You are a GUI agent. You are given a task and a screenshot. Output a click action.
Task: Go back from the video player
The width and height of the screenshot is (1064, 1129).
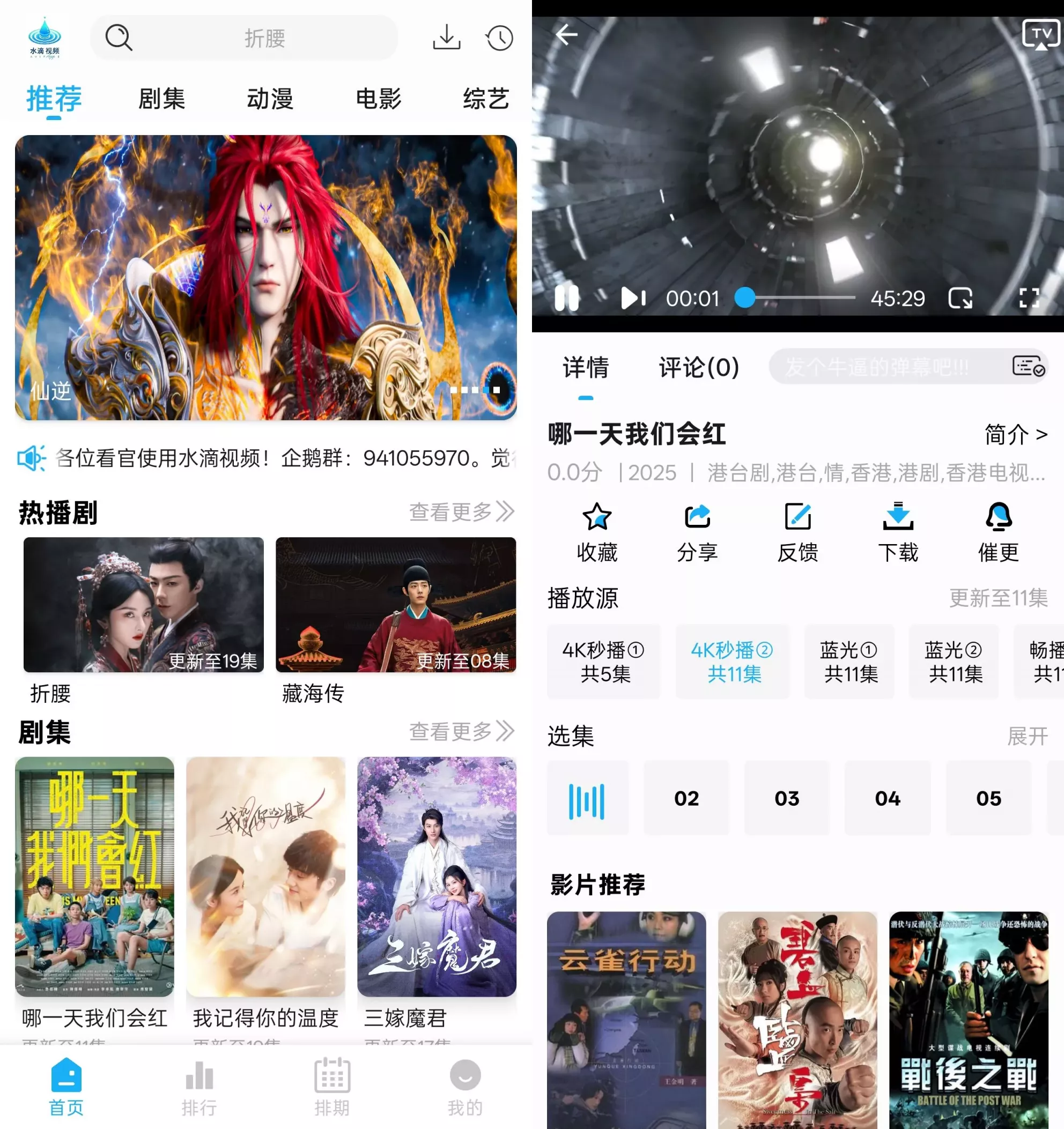[x=566, y=35]
